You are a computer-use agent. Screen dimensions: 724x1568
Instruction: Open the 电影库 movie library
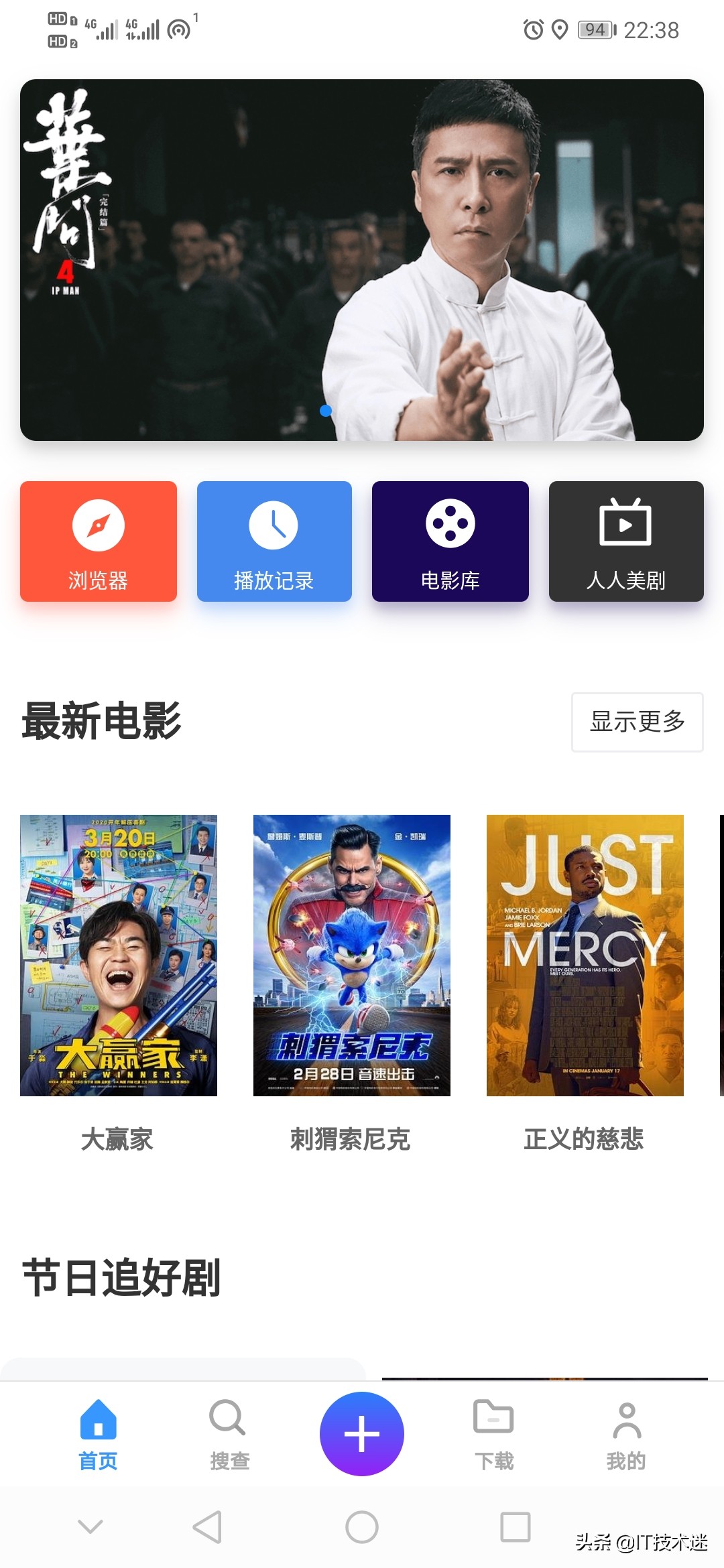[450, 541]
